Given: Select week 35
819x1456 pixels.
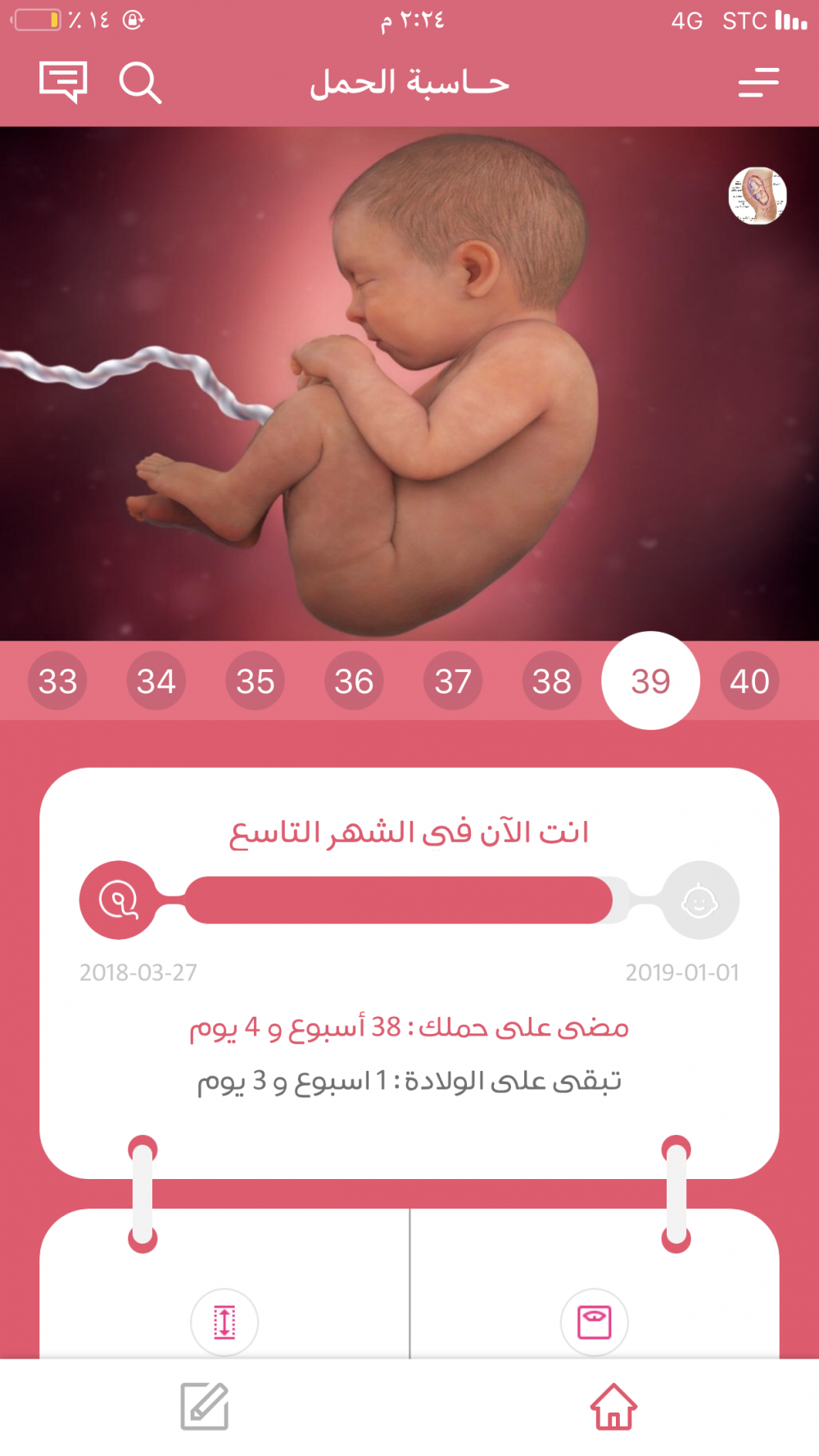Looking at the screenshot, I should [256, 681].
